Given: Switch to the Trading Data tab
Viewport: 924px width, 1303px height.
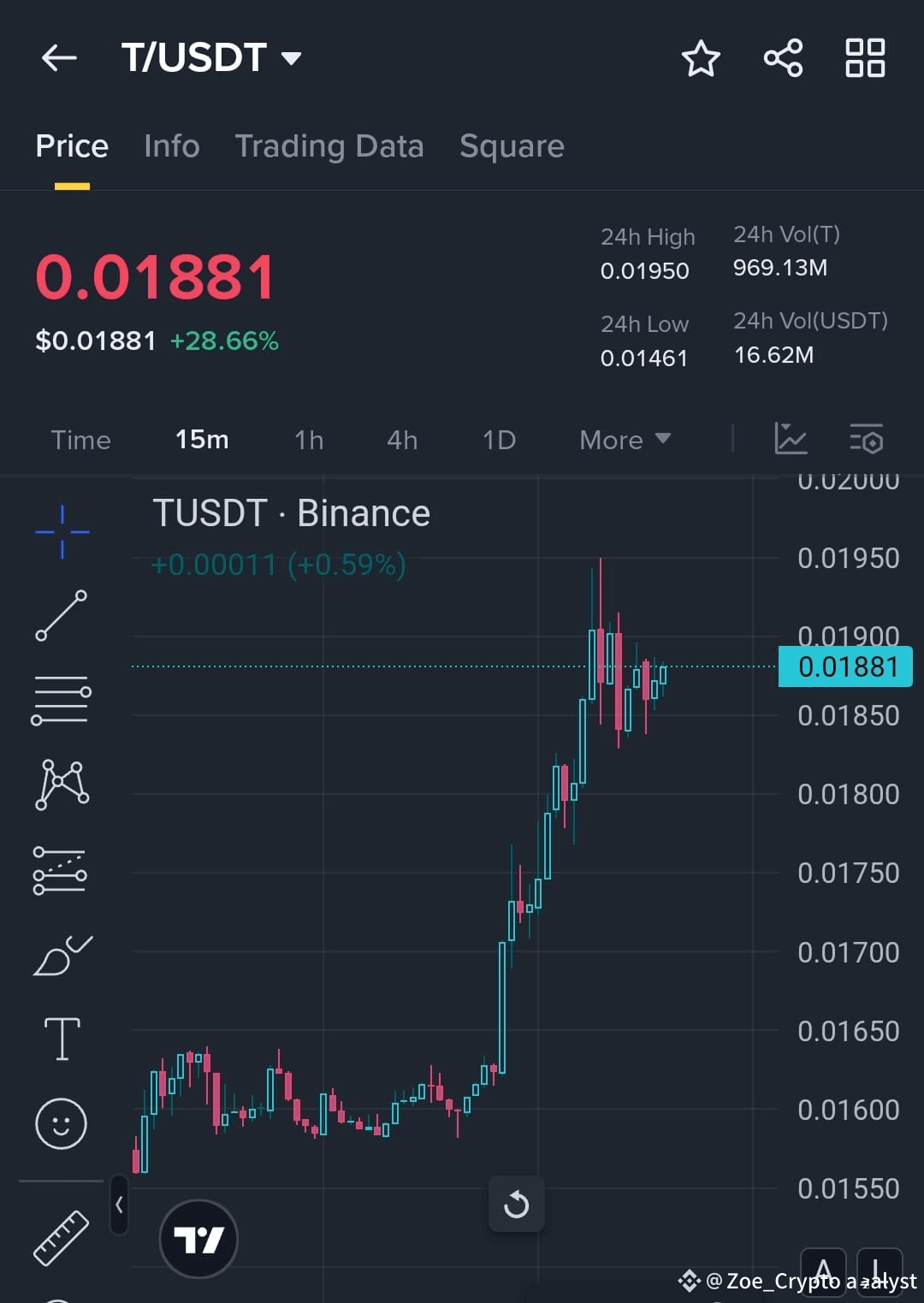Looking at the screenshot, I should [329, 145].
